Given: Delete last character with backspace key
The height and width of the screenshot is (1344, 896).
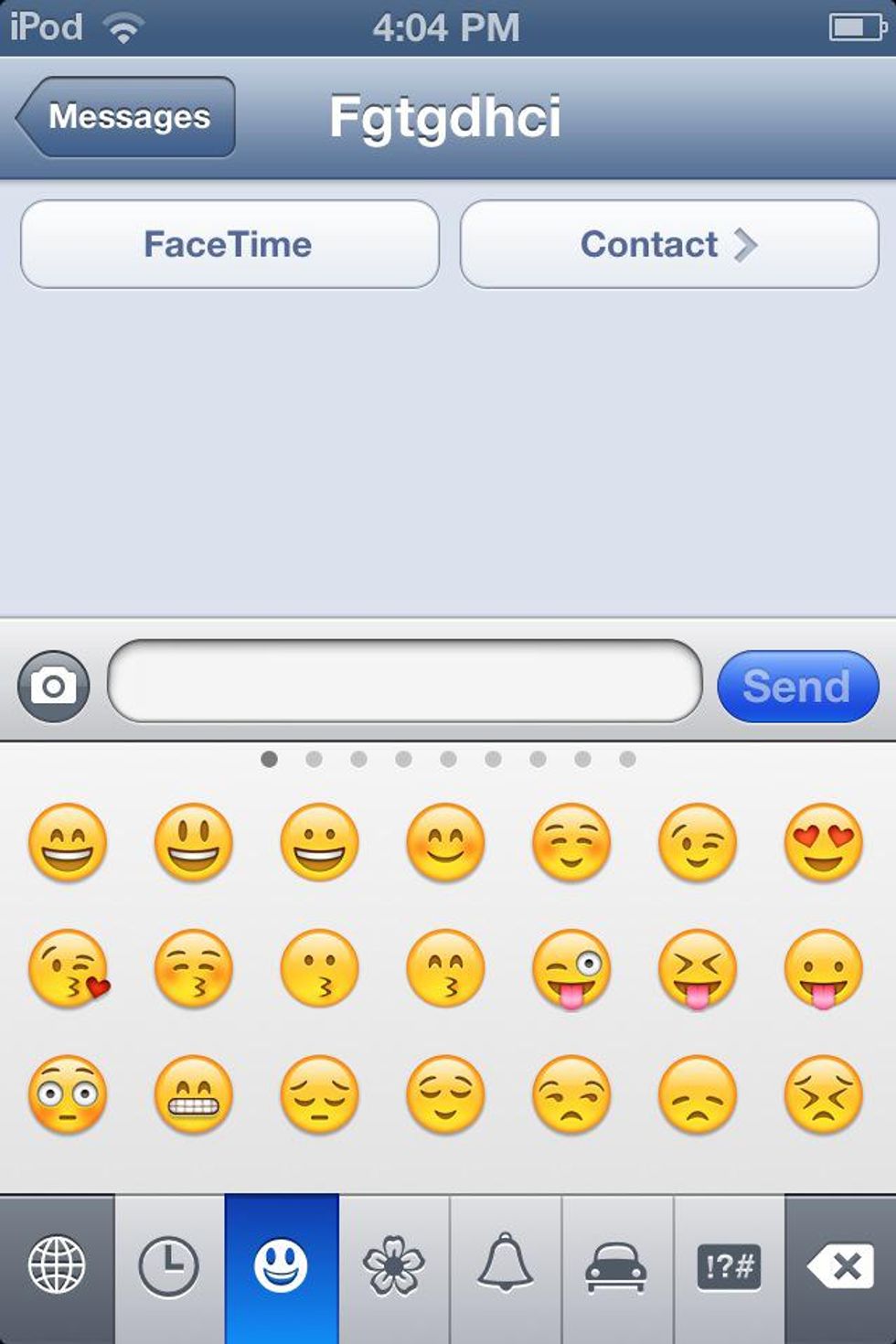Looking at the screenshot, I should [x=841, y=1267].
